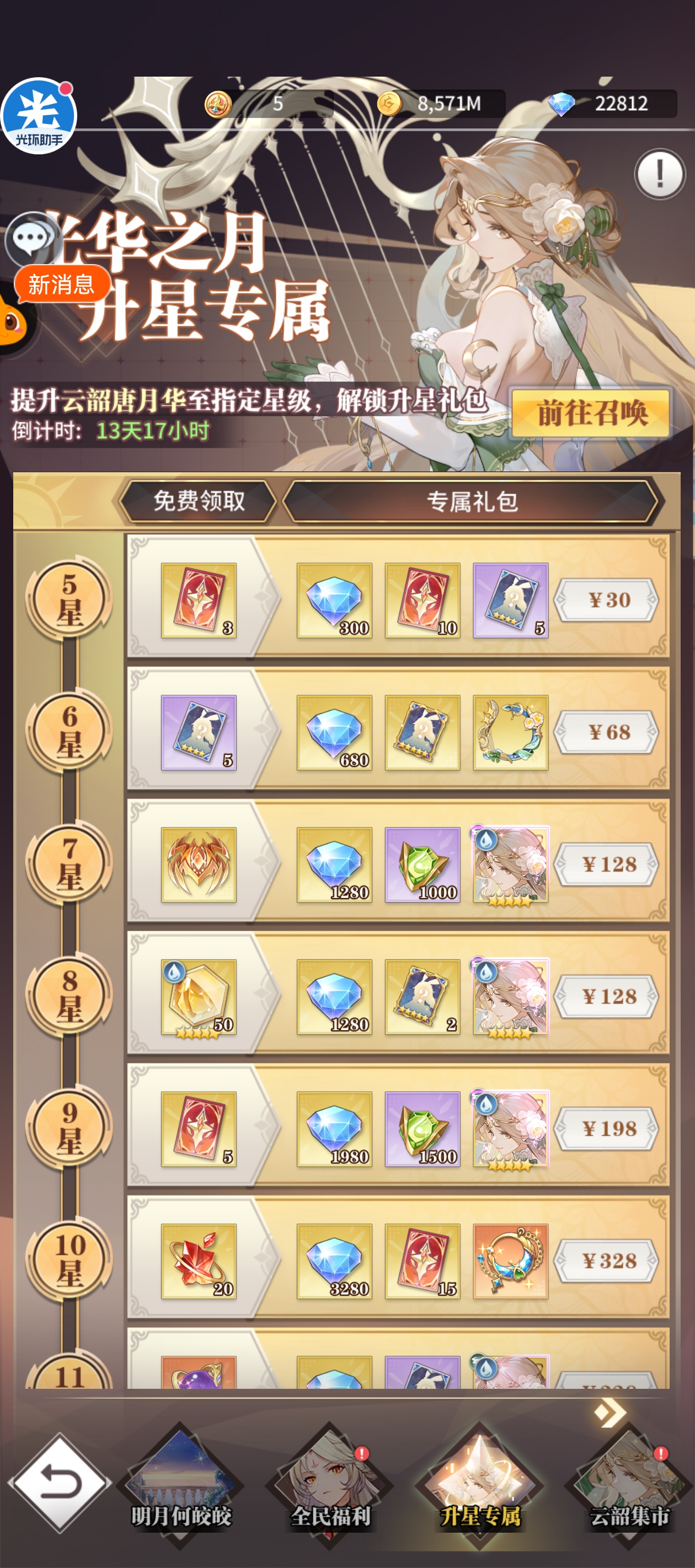The height and width of the screenshot is (1568, 695).
Task: Switch to the 云韶集市 tab
Action: [x=629, y=1485]
